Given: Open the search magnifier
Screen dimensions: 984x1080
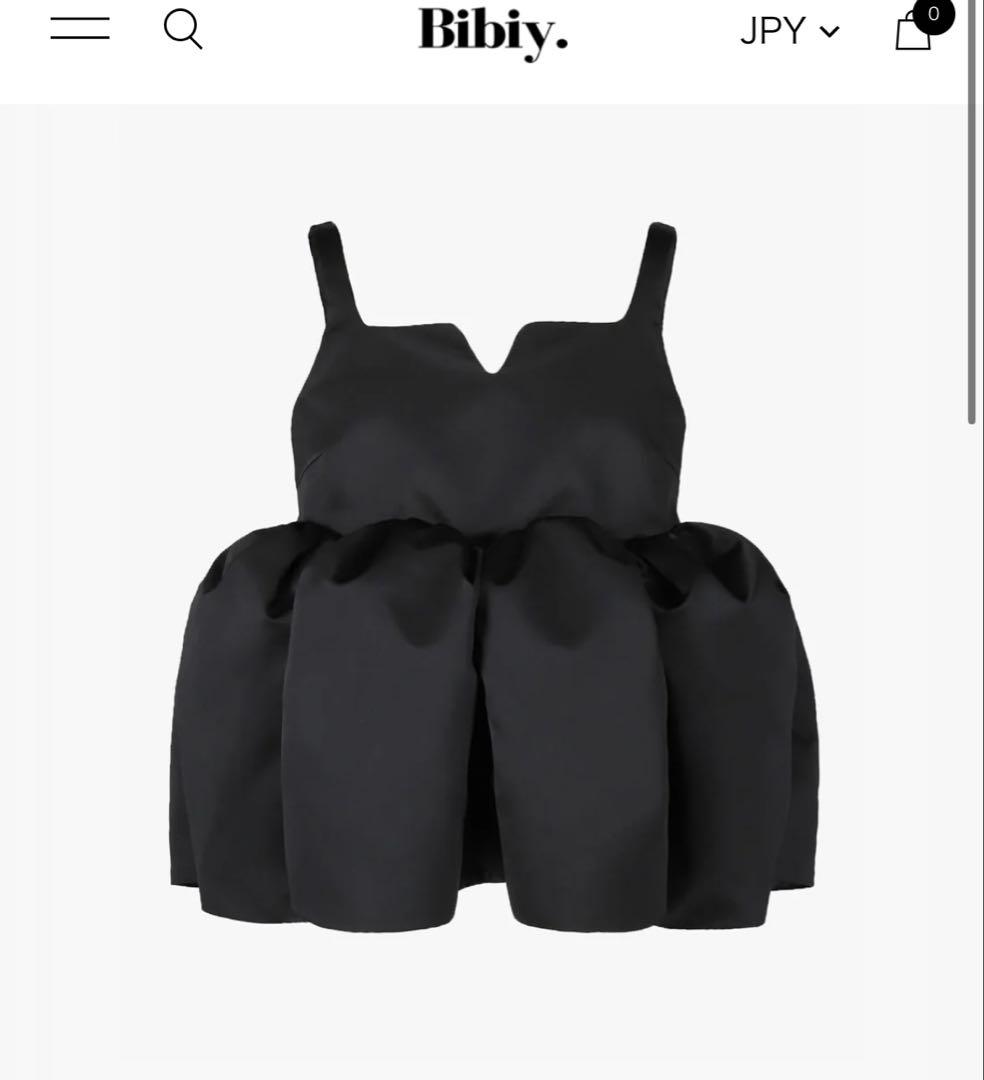Looking at the screenshot, I should pyautogui.click(x=183, y=29).
